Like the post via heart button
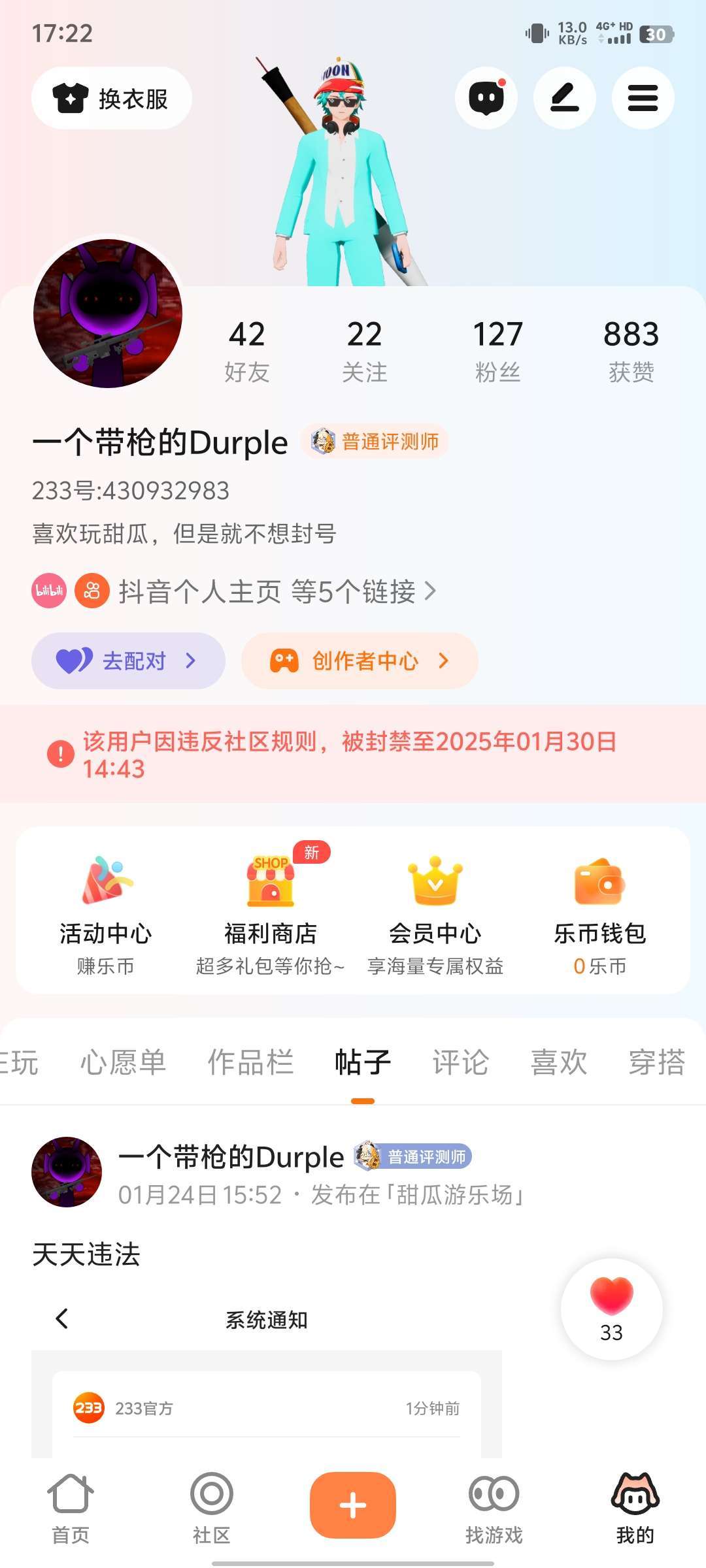The width and height of the screenshot is (706, 1568). (612, 1309)
